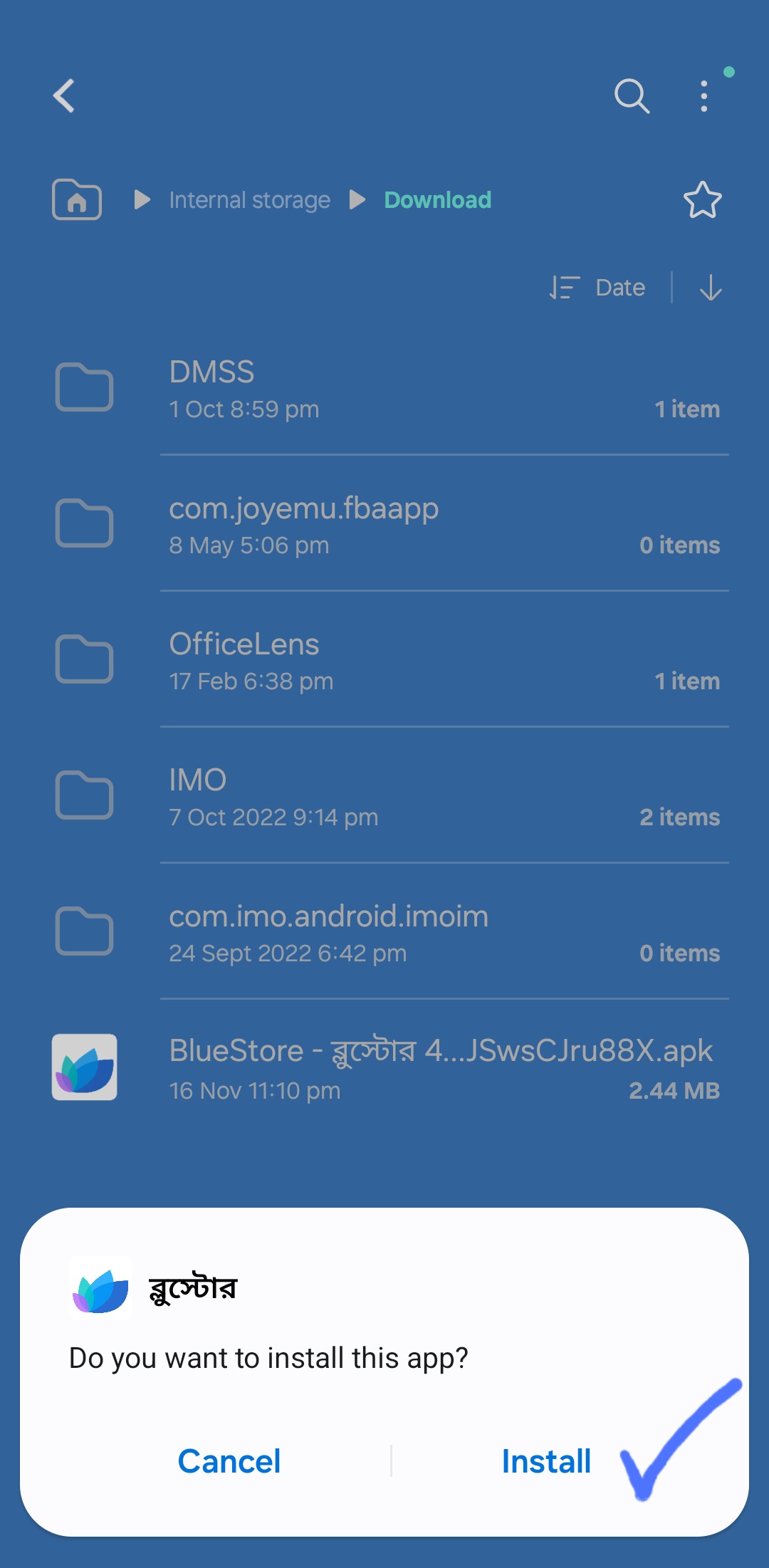Cancel the app installation
Screen dimensions: 769x1568
(229, 1461)
